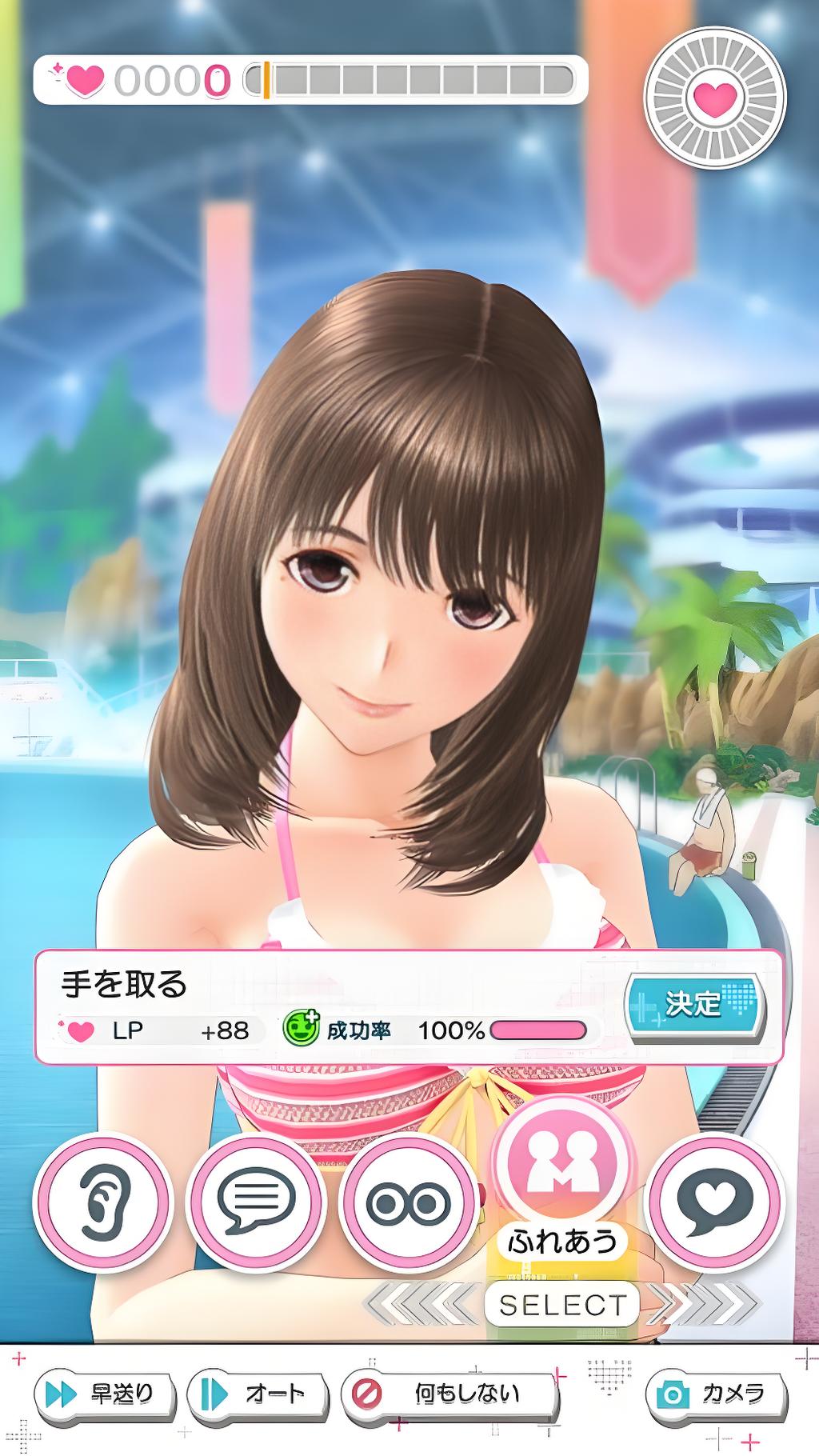This screenshot has width=819, height=1456.
Task: Choose the heart speech bubble action
Action: coord(715,1202)
